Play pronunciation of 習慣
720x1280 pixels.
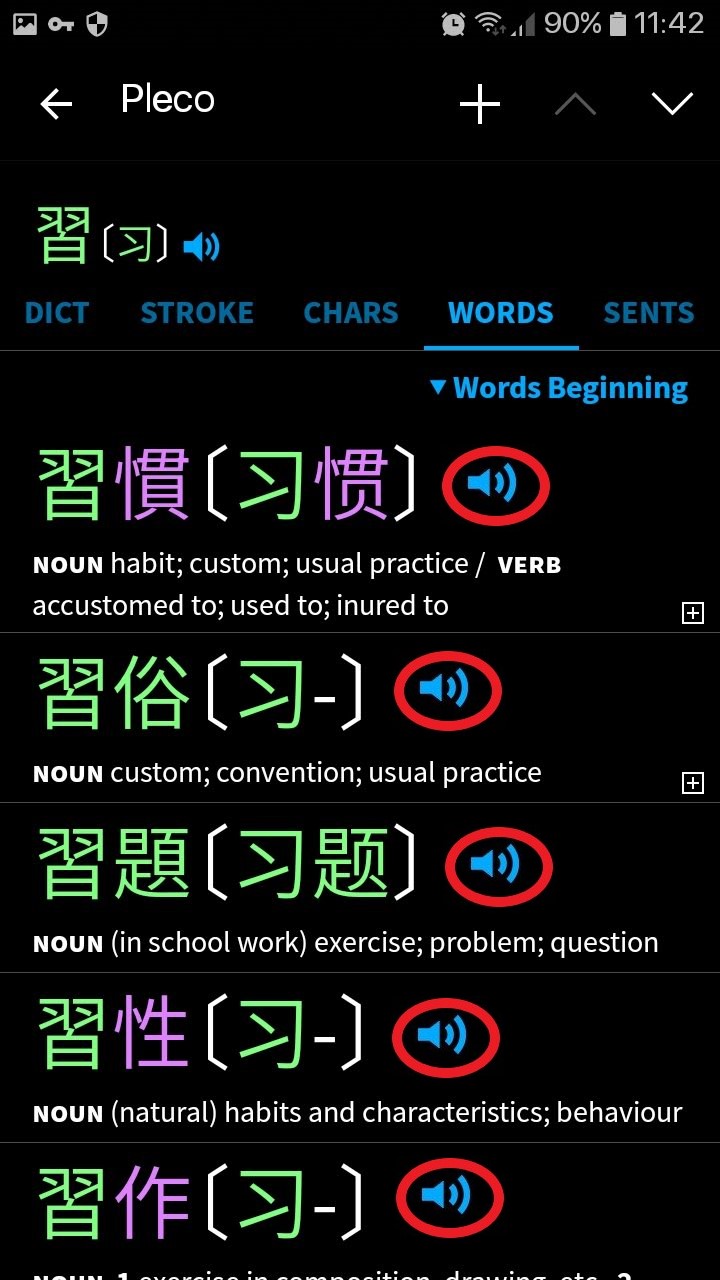coord(493,485)
